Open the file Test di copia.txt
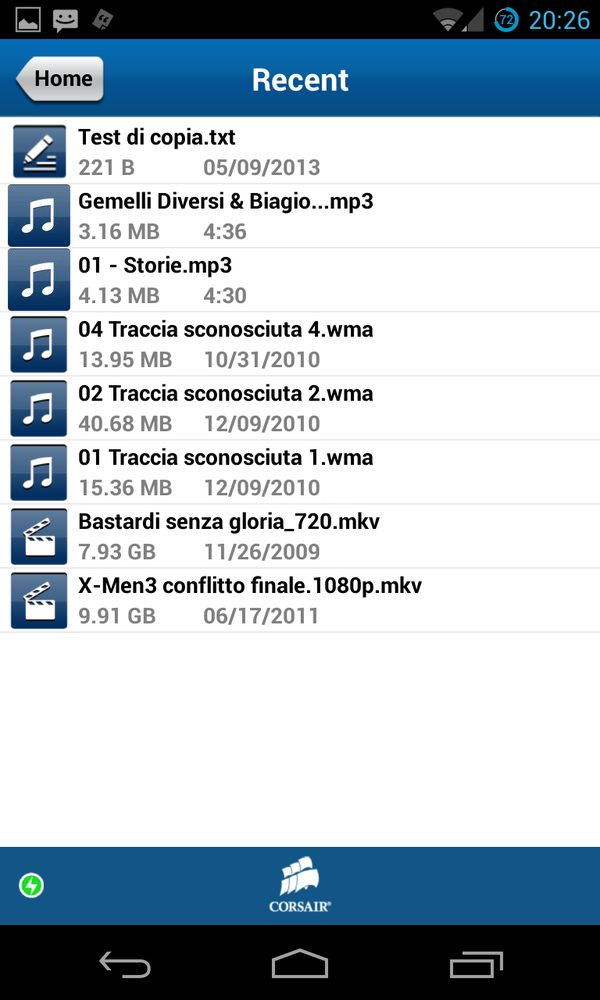 (300, 151)
